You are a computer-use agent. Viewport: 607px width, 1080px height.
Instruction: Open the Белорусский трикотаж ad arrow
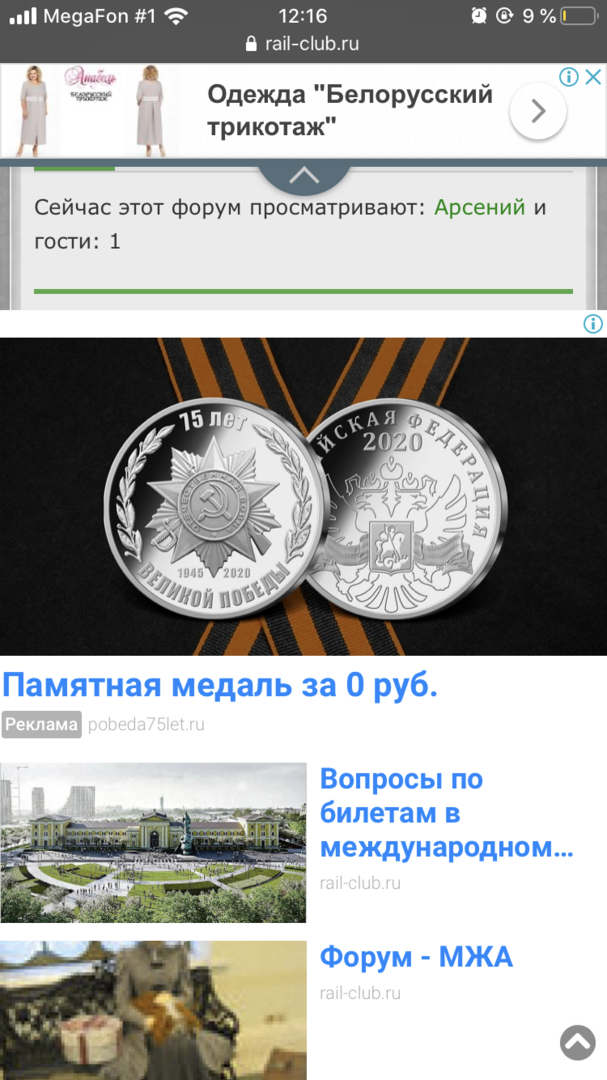coord(538,111)
